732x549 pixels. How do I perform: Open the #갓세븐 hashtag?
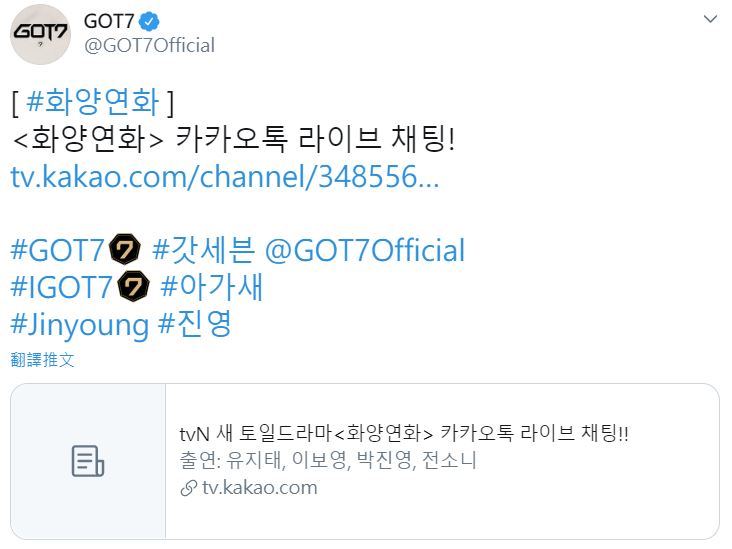203,250
